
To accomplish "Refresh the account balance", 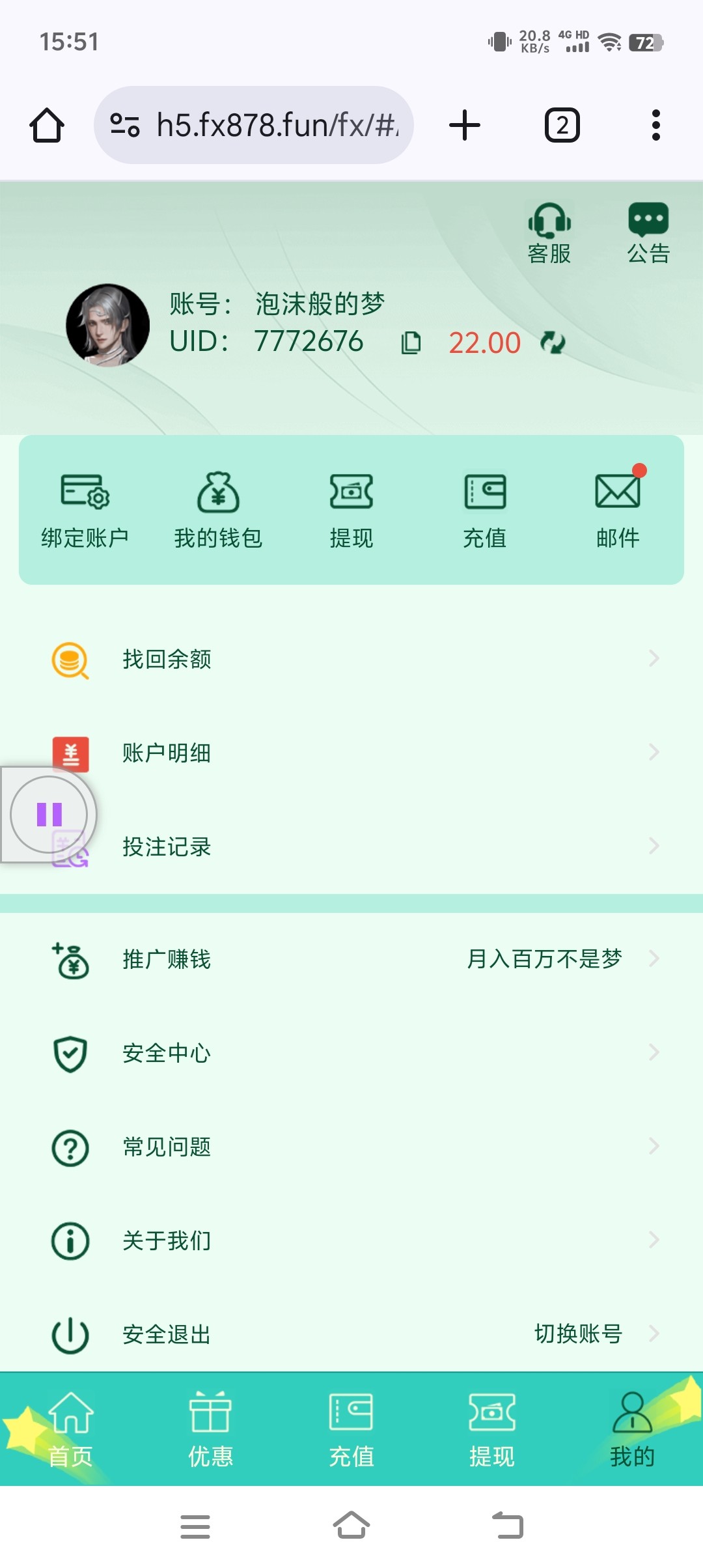I will click(553, 342).
